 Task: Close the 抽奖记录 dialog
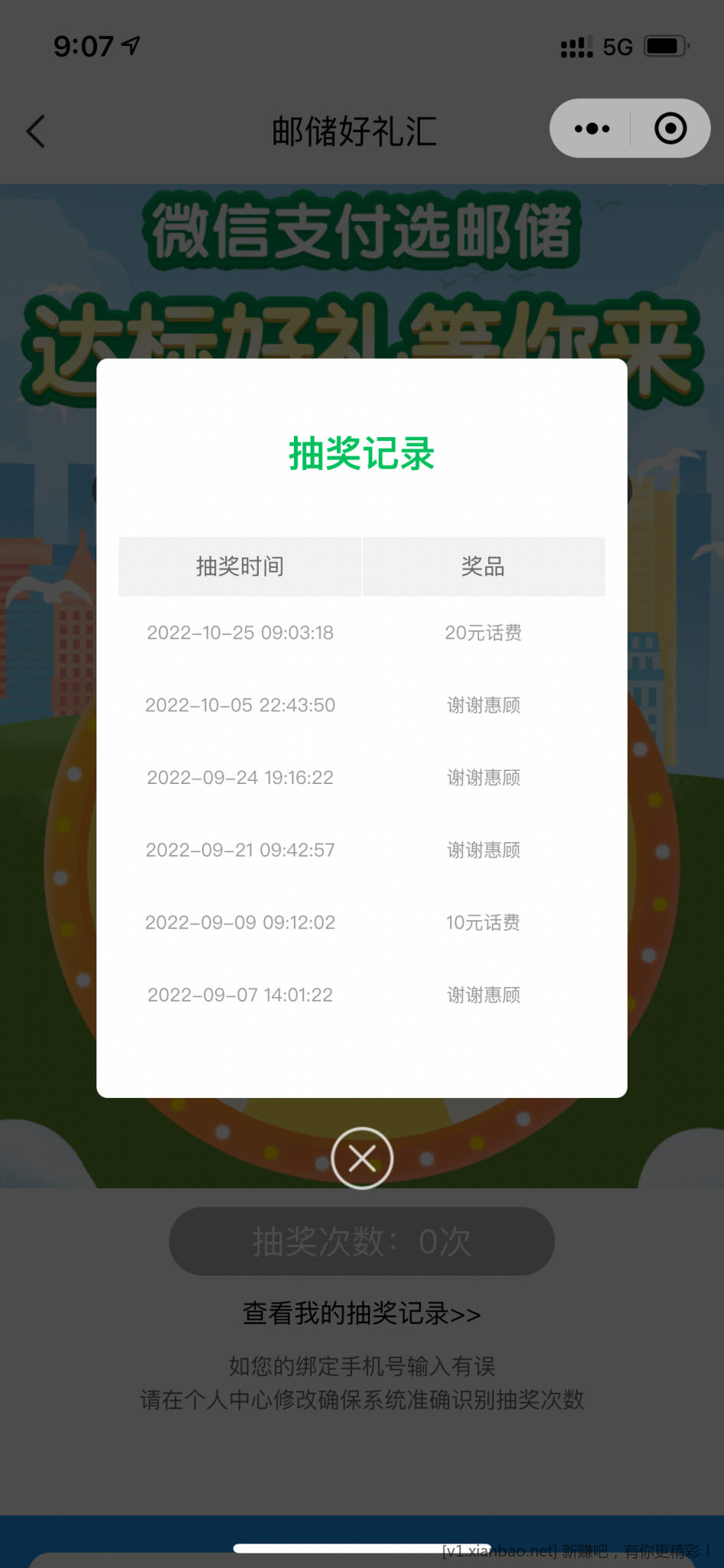point(362,1158)
